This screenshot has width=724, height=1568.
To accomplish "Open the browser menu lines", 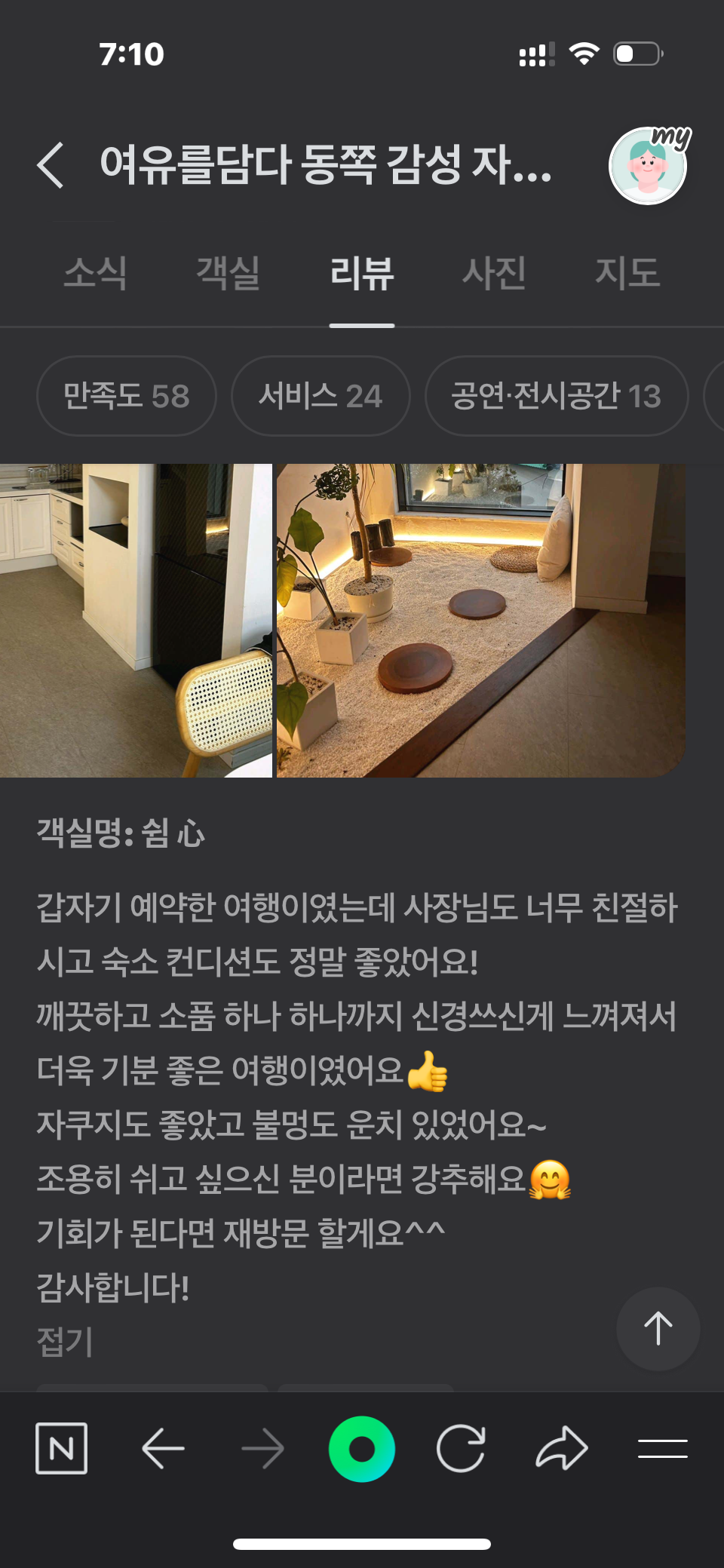I will 662,1448.
